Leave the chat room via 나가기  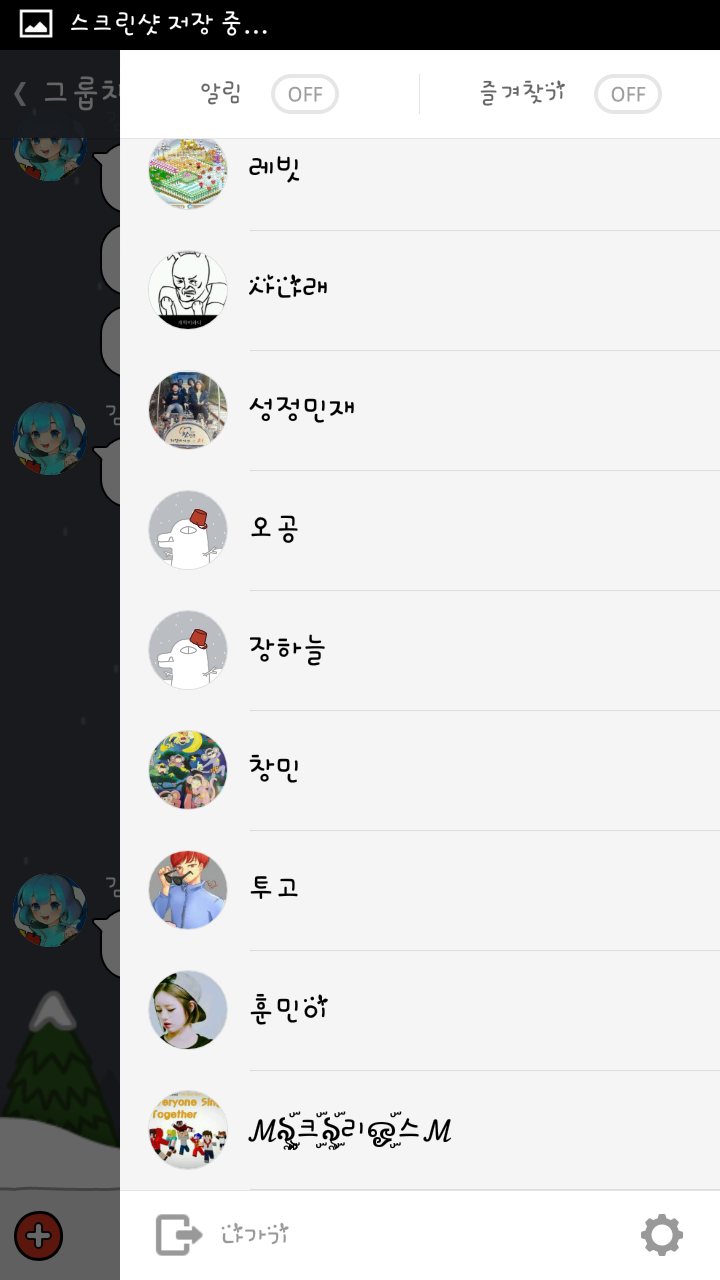tap(222, 1235)
